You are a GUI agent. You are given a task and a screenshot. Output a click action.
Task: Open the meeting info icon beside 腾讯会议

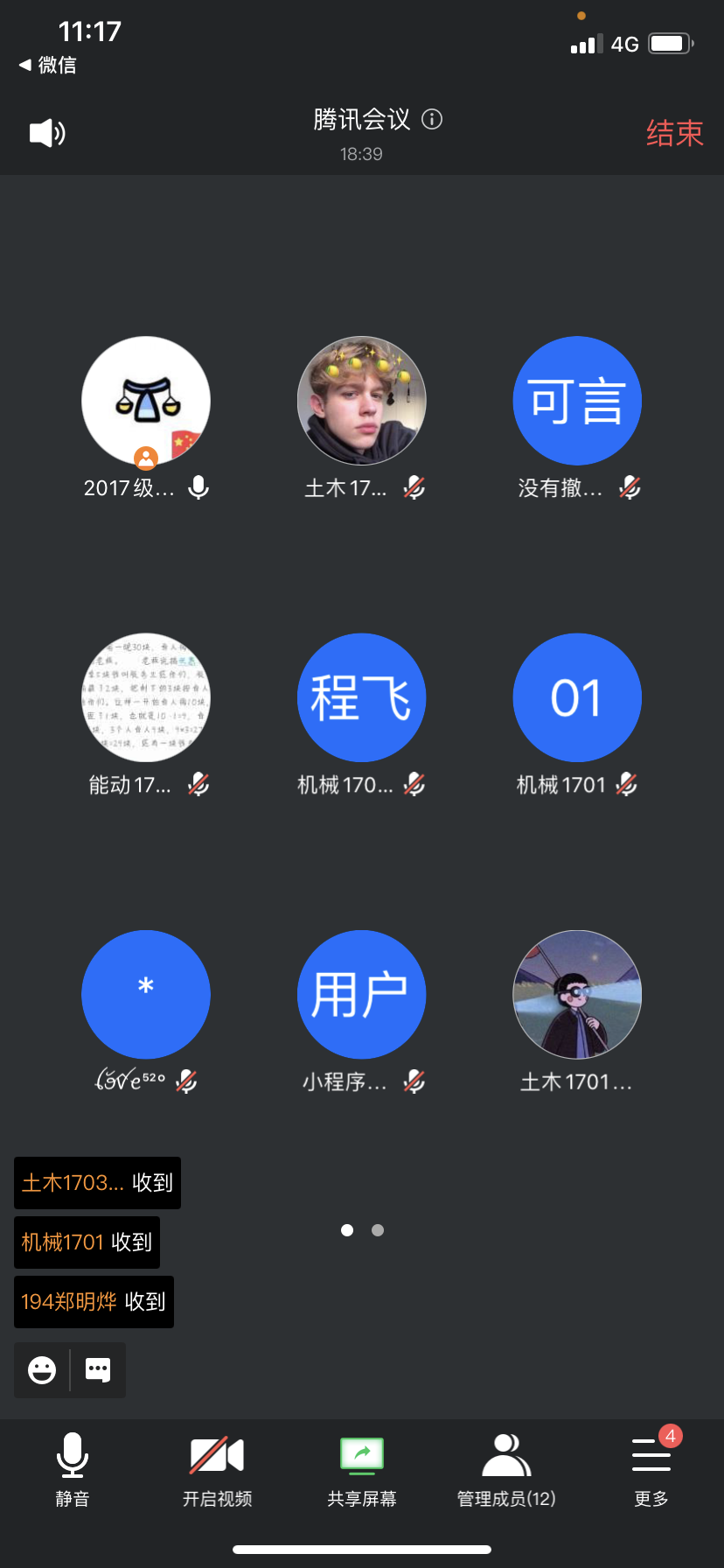(x=432, y=119)
